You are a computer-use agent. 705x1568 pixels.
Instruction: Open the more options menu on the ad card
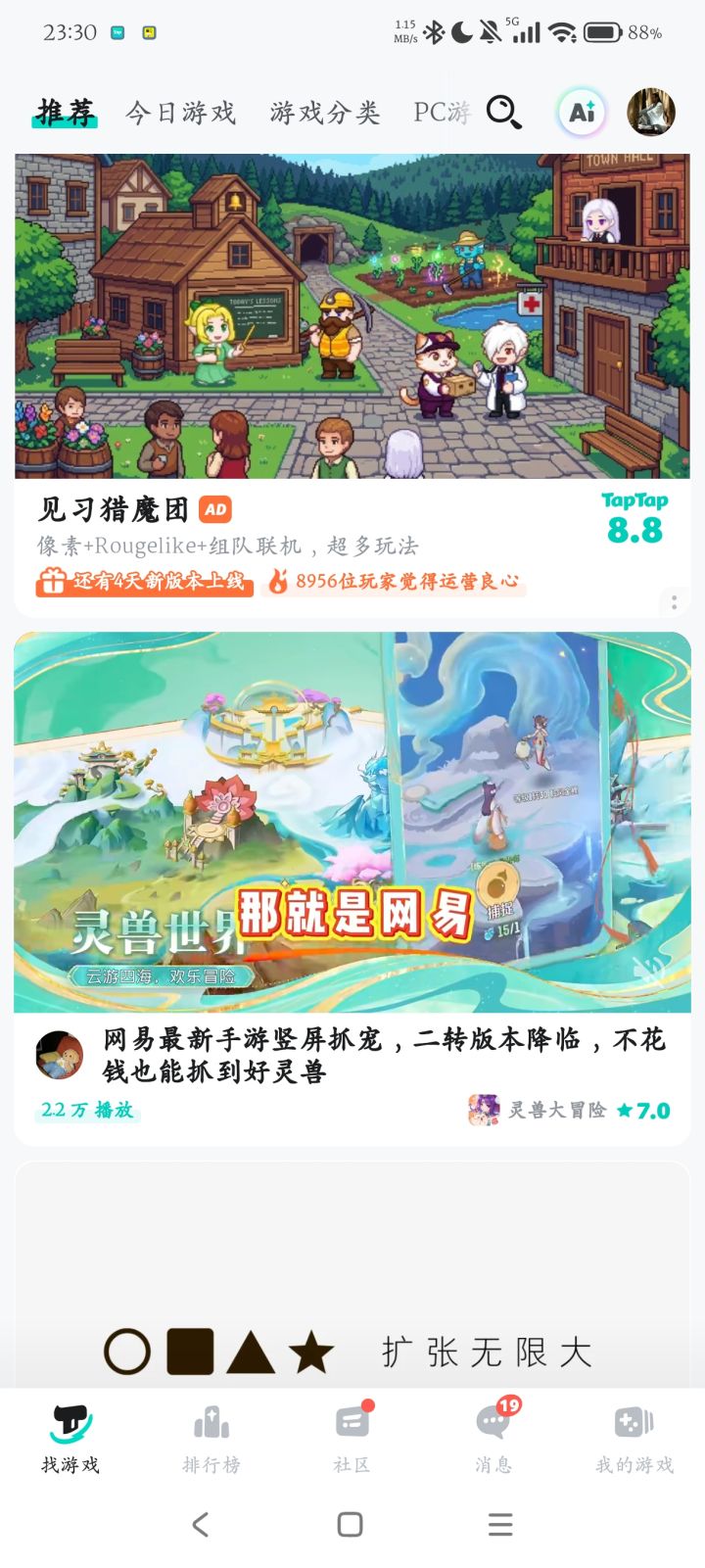click(x=675, y=600)
